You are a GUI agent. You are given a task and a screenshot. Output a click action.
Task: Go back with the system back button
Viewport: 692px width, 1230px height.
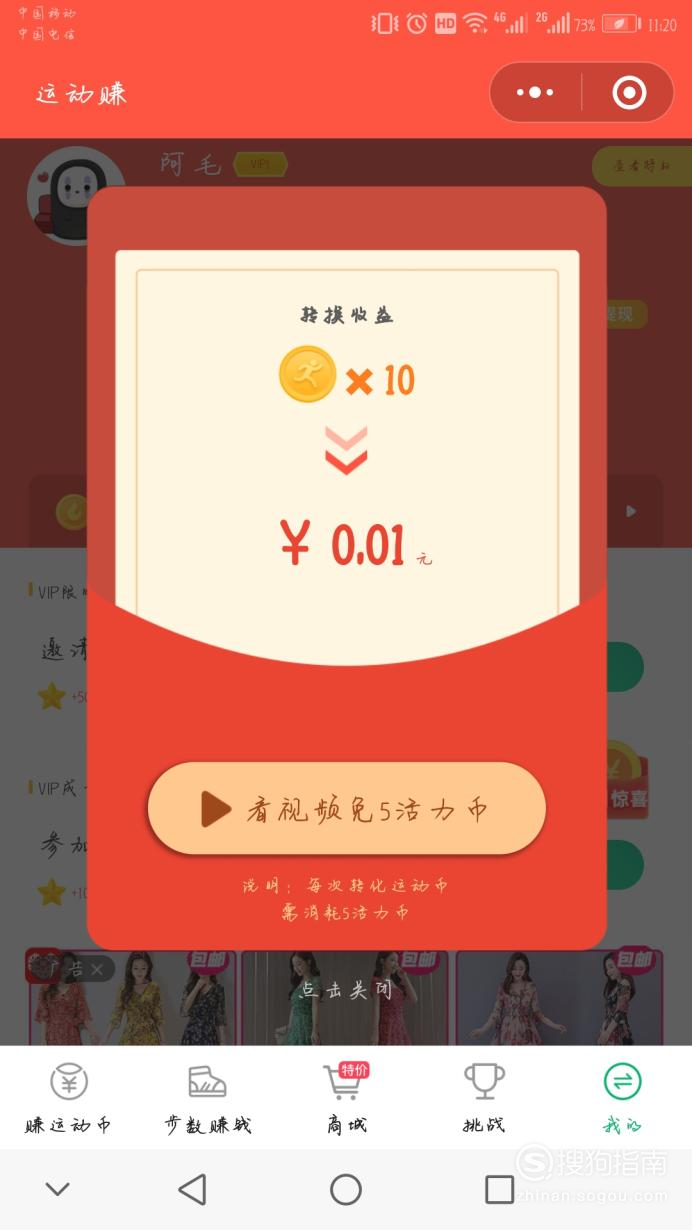192,1189
